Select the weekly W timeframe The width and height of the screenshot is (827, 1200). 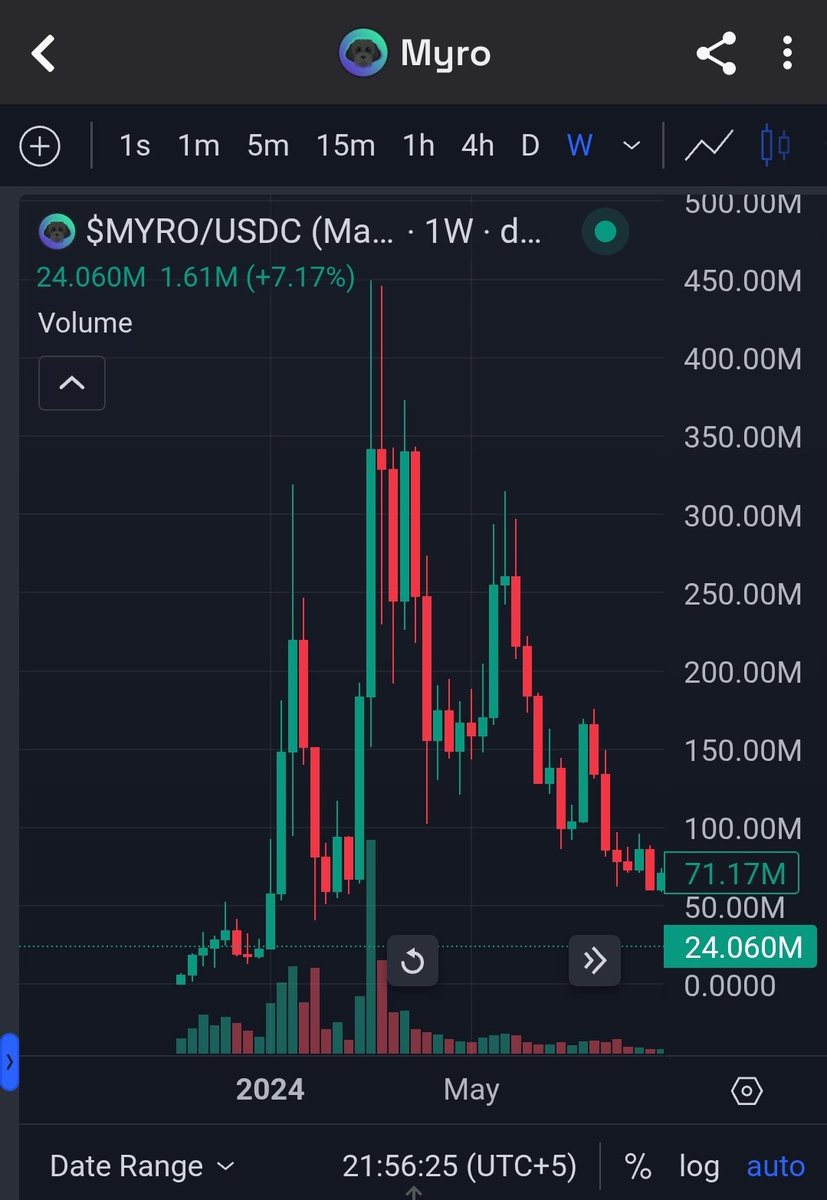[579, 146]
